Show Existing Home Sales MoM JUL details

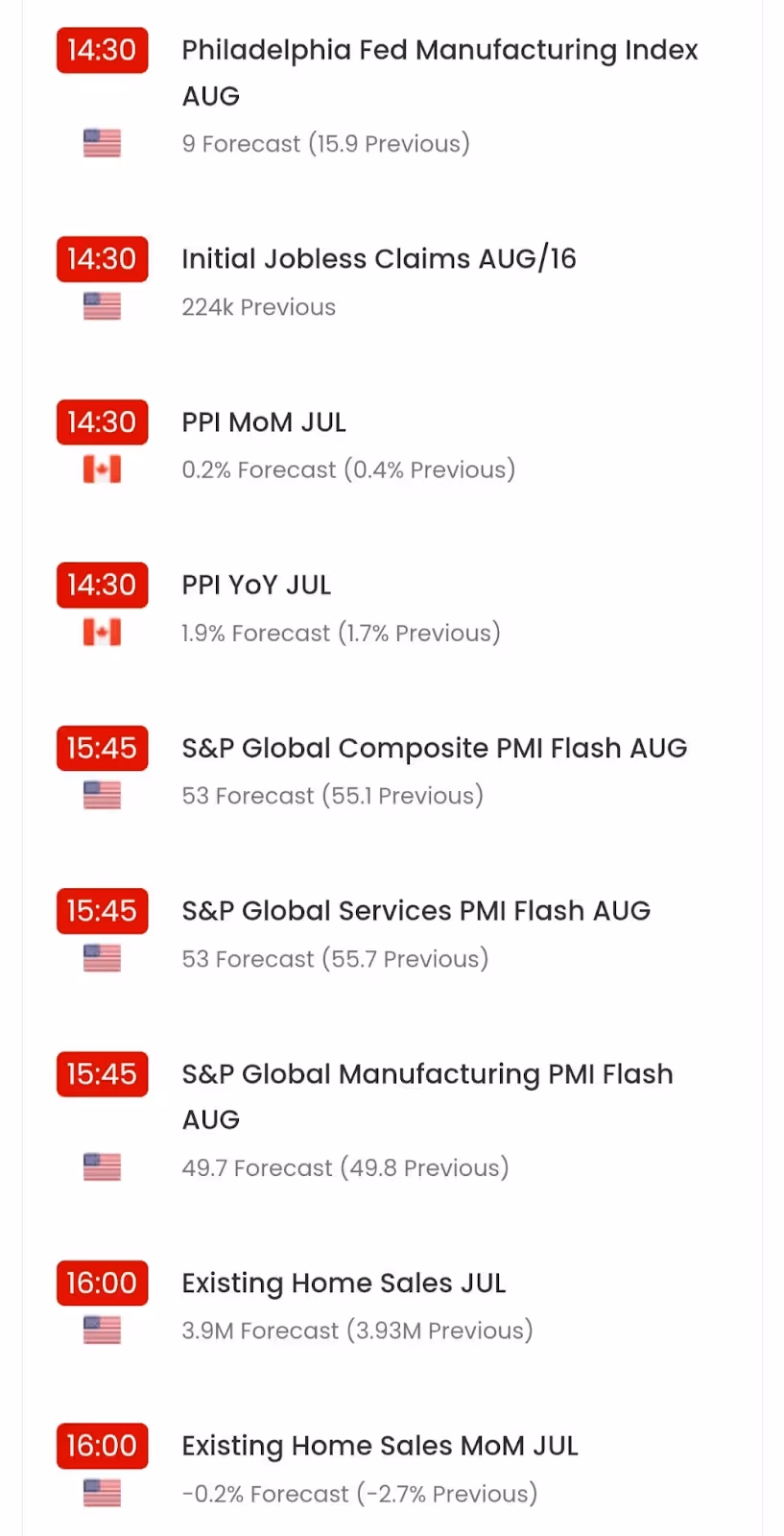pos(380,1447)
